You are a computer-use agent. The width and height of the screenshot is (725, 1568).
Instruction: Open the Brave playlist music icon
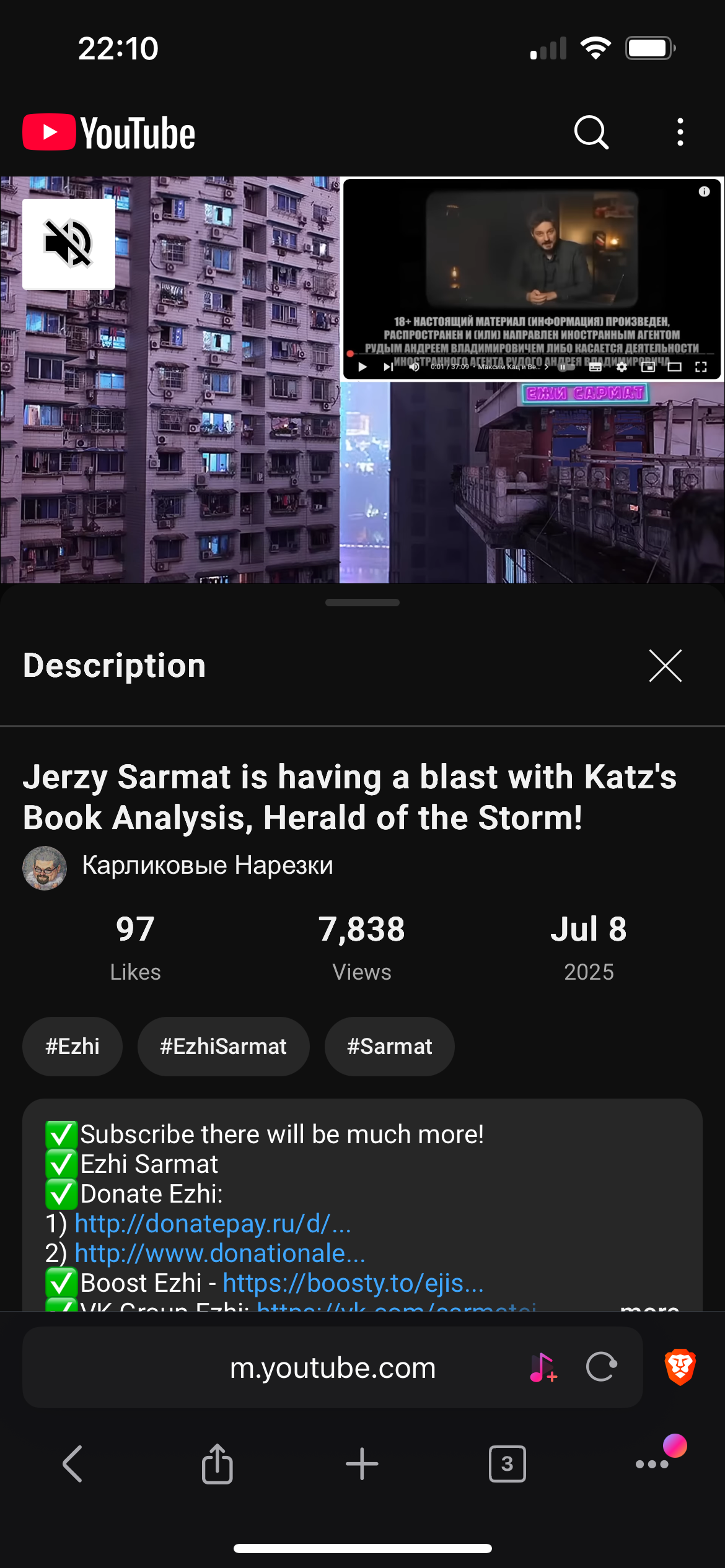pyautogui.click(x=543, y=1367)
